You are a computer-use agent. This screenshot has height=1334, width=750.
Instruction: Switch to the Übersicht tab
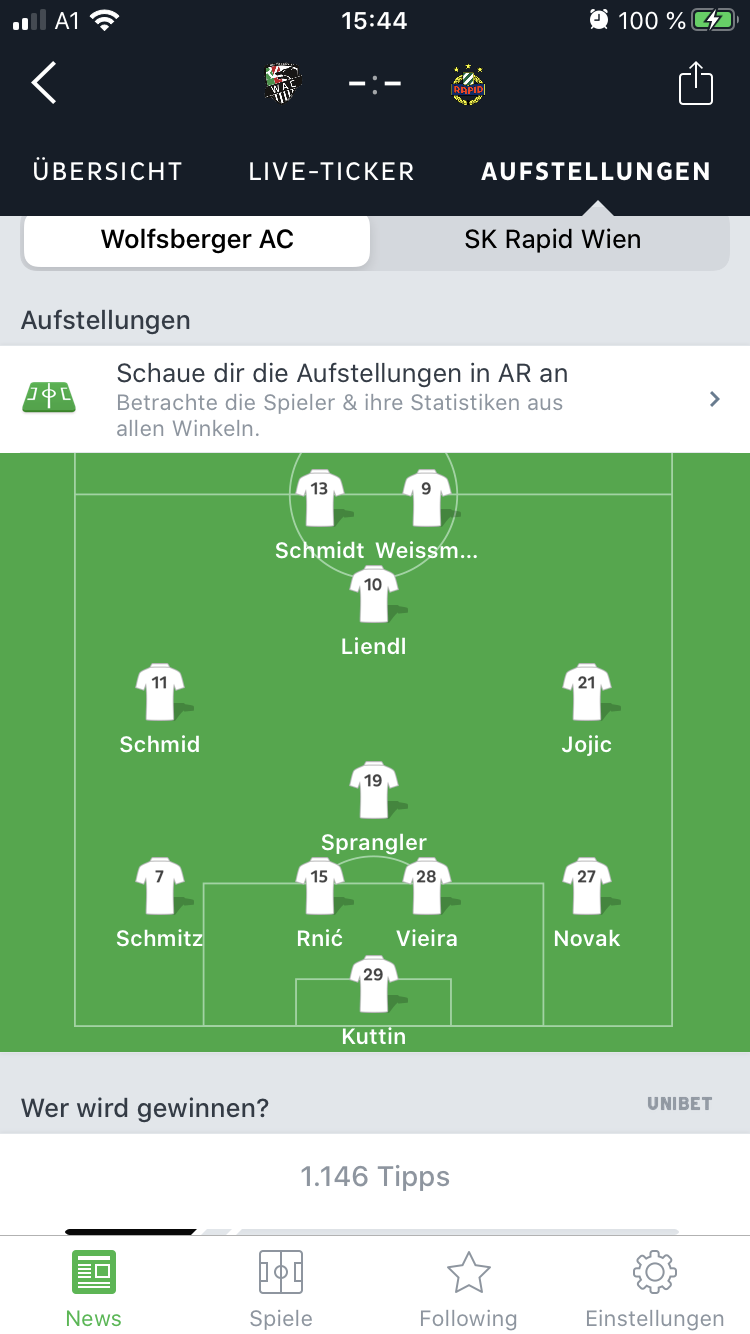(x=108, y=171)
